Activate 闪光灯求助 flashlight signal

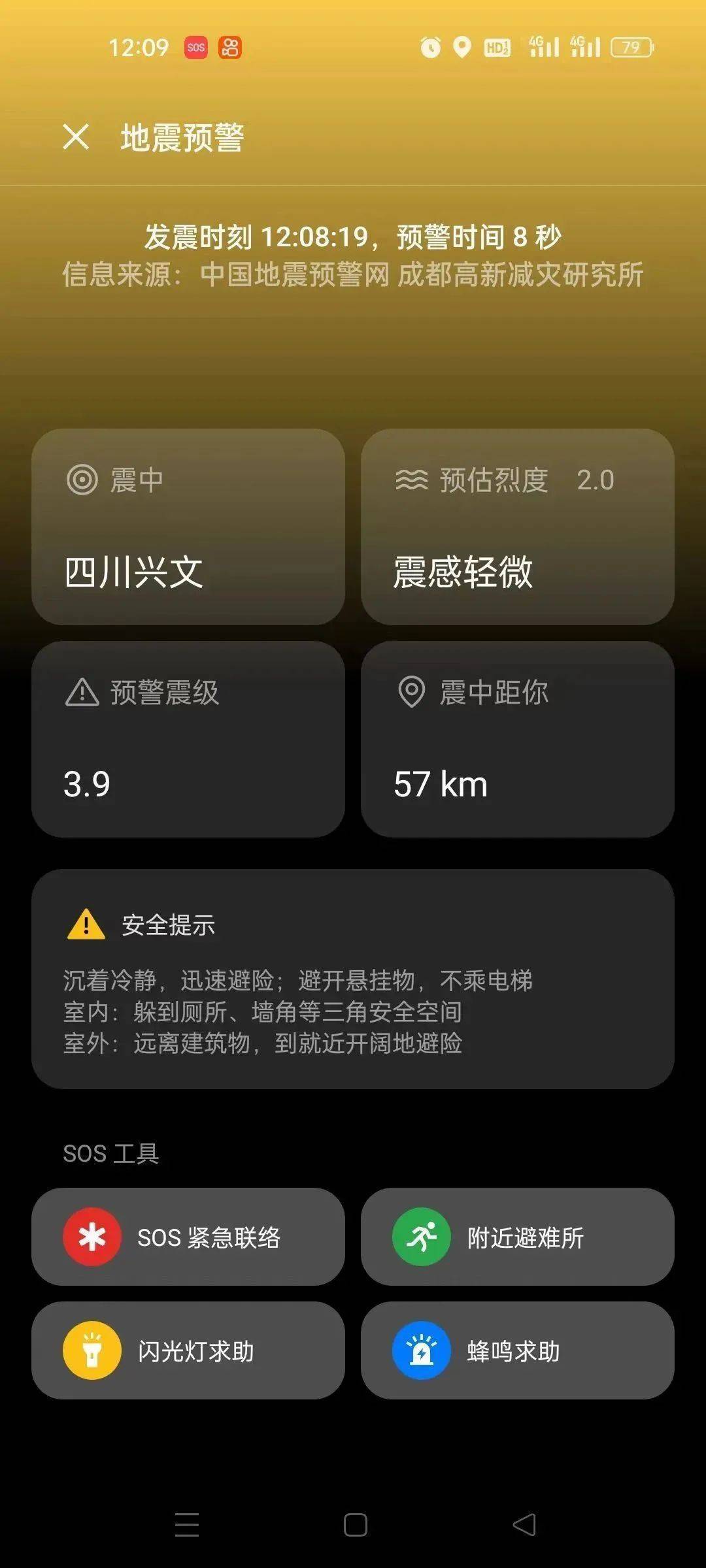coord(188,1350)
